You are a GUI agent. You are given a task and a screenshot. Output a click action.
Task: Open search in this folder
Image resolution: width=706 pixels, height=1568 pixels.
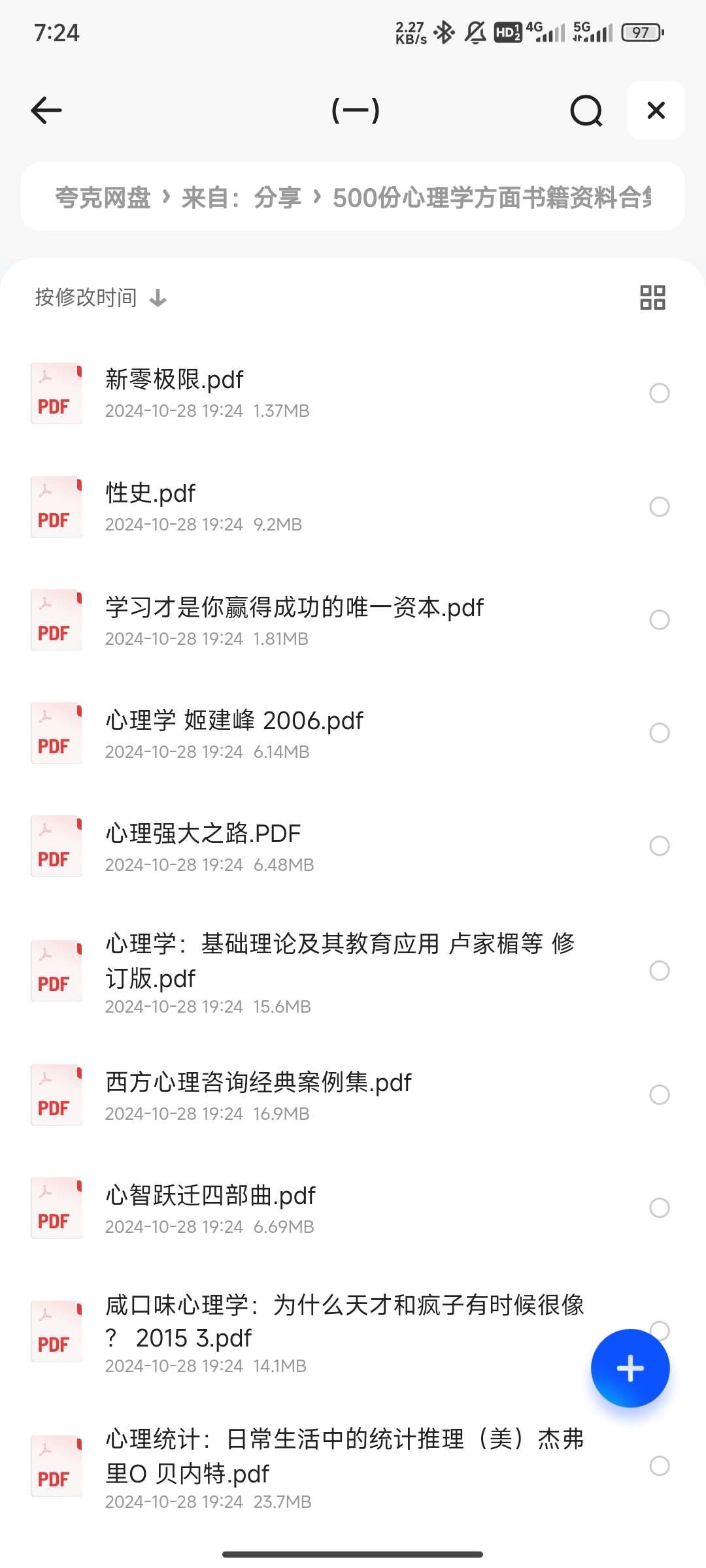[586, 110]
